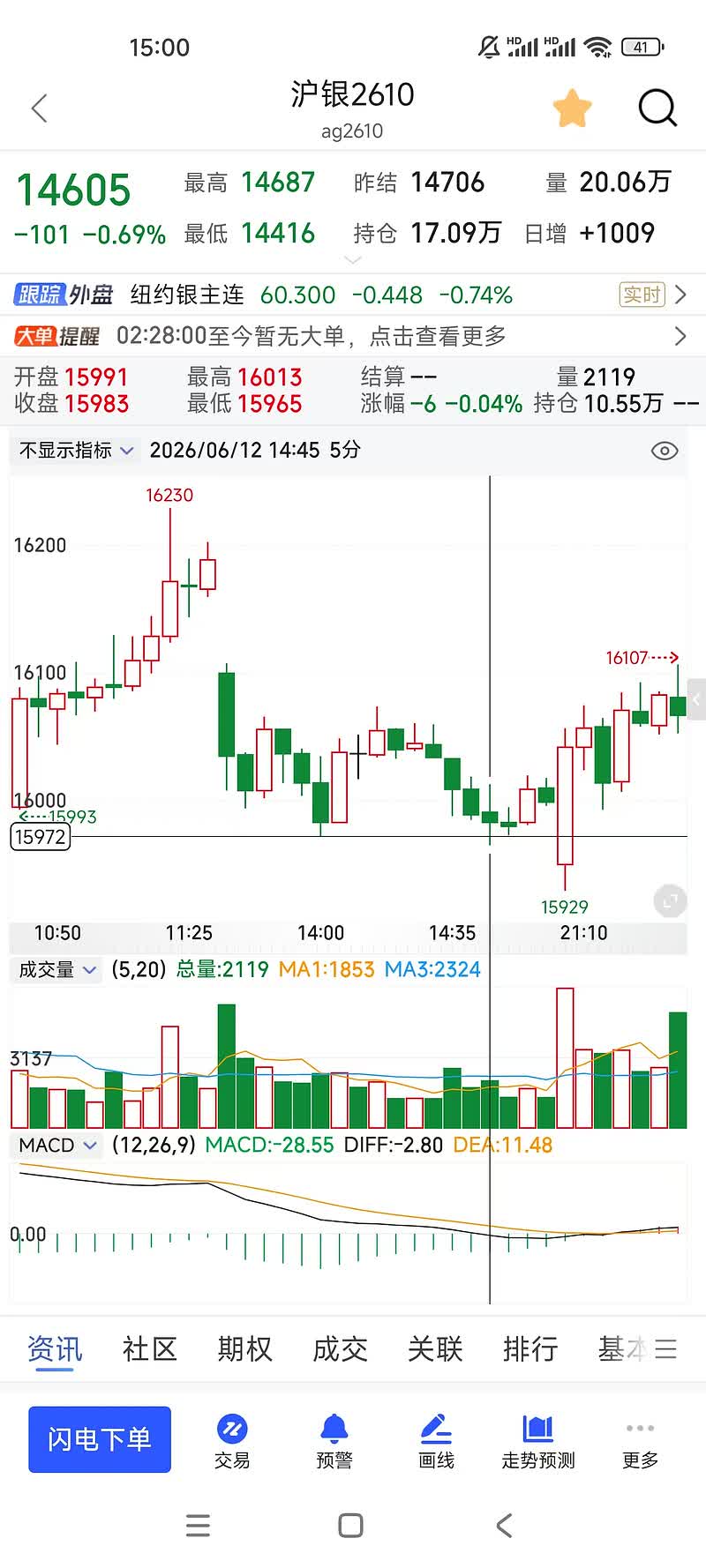Open the 大单提醒 large order alert row
This screenshot has height=1568, width=706.
353,336
